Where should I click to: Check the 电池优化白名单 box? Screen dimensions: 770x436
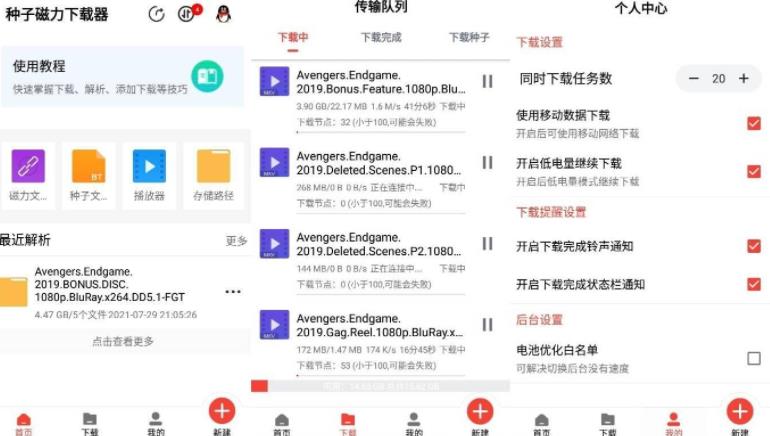point(754,358)
